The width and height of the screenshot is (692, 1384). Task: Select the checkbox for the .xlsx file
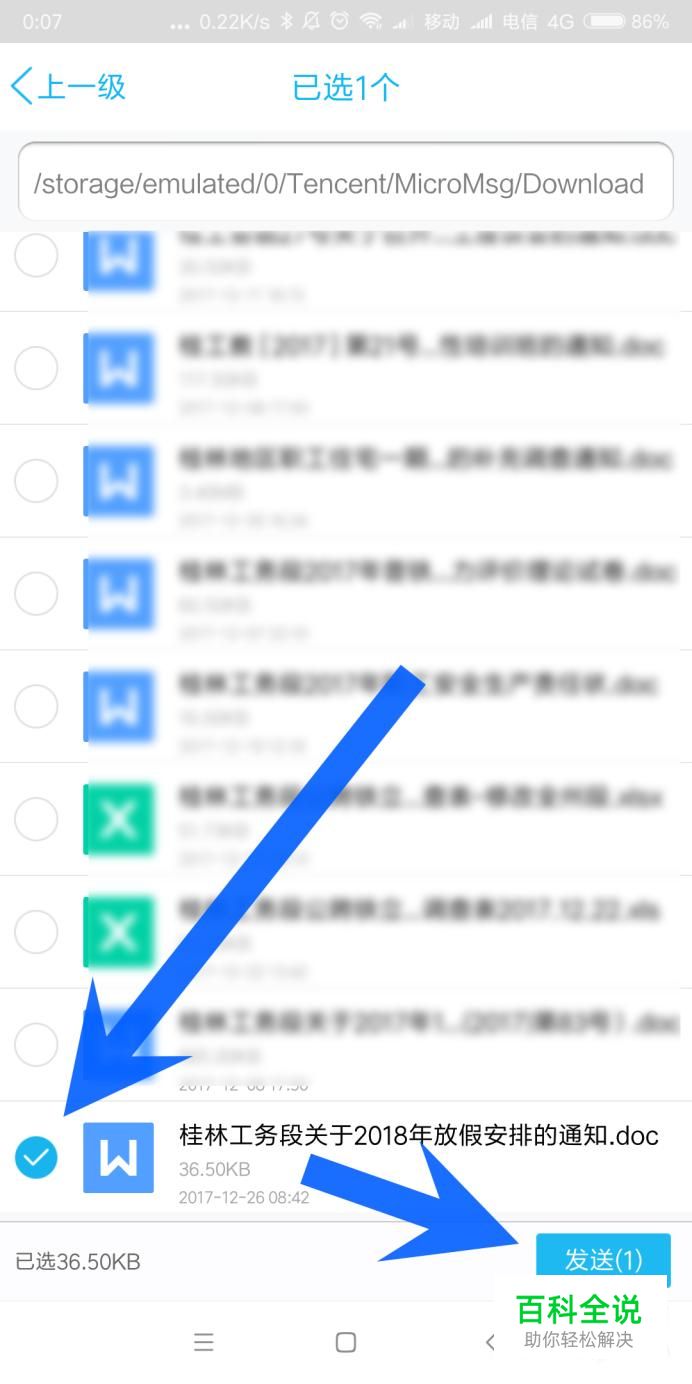coord(37,820)
